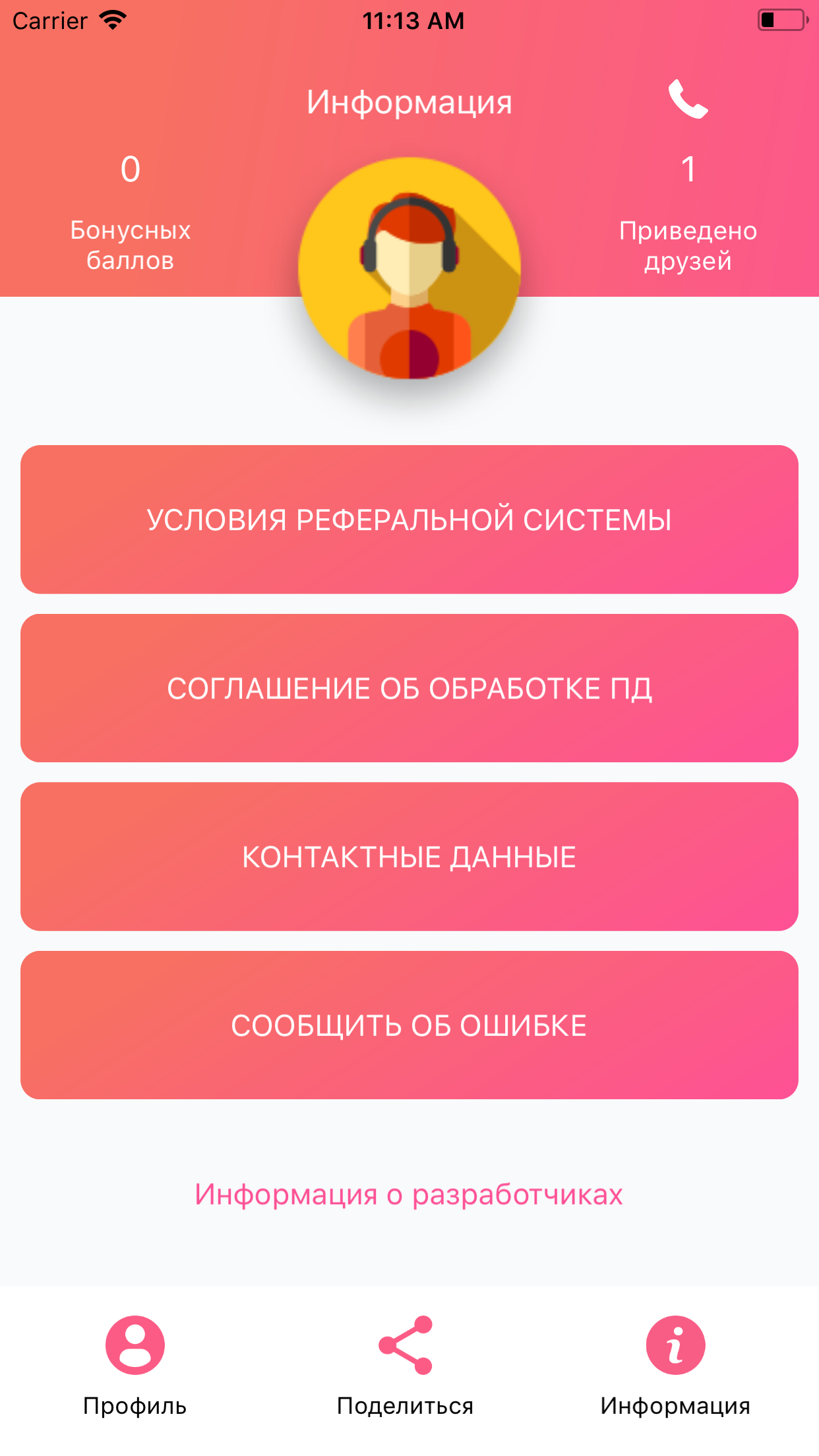This screenshot has width=819, height=1456.
Task: Tap the Carrier label in status bar
Action: click(x=49, y=20)
